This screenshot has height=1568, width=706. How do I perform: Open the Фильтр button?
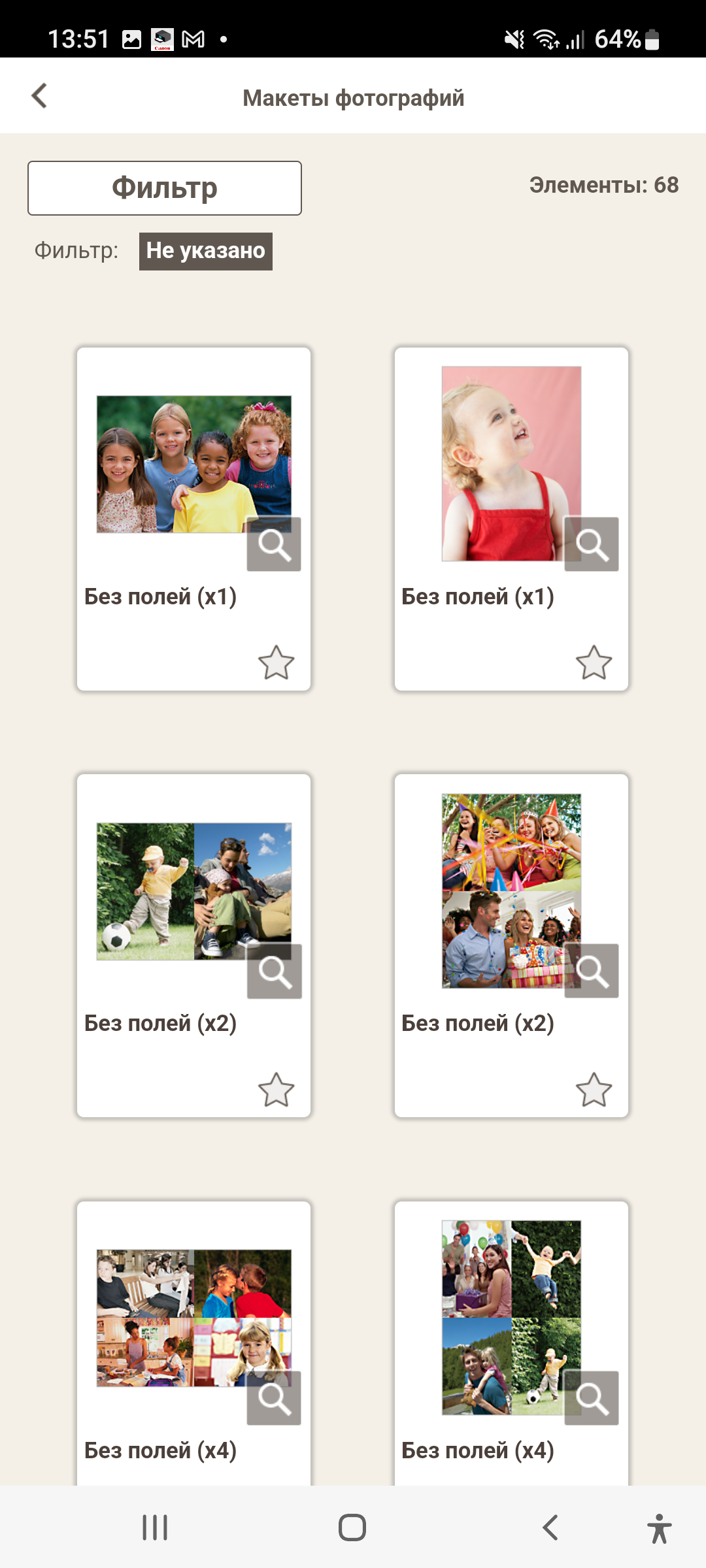tap(165, 188)
